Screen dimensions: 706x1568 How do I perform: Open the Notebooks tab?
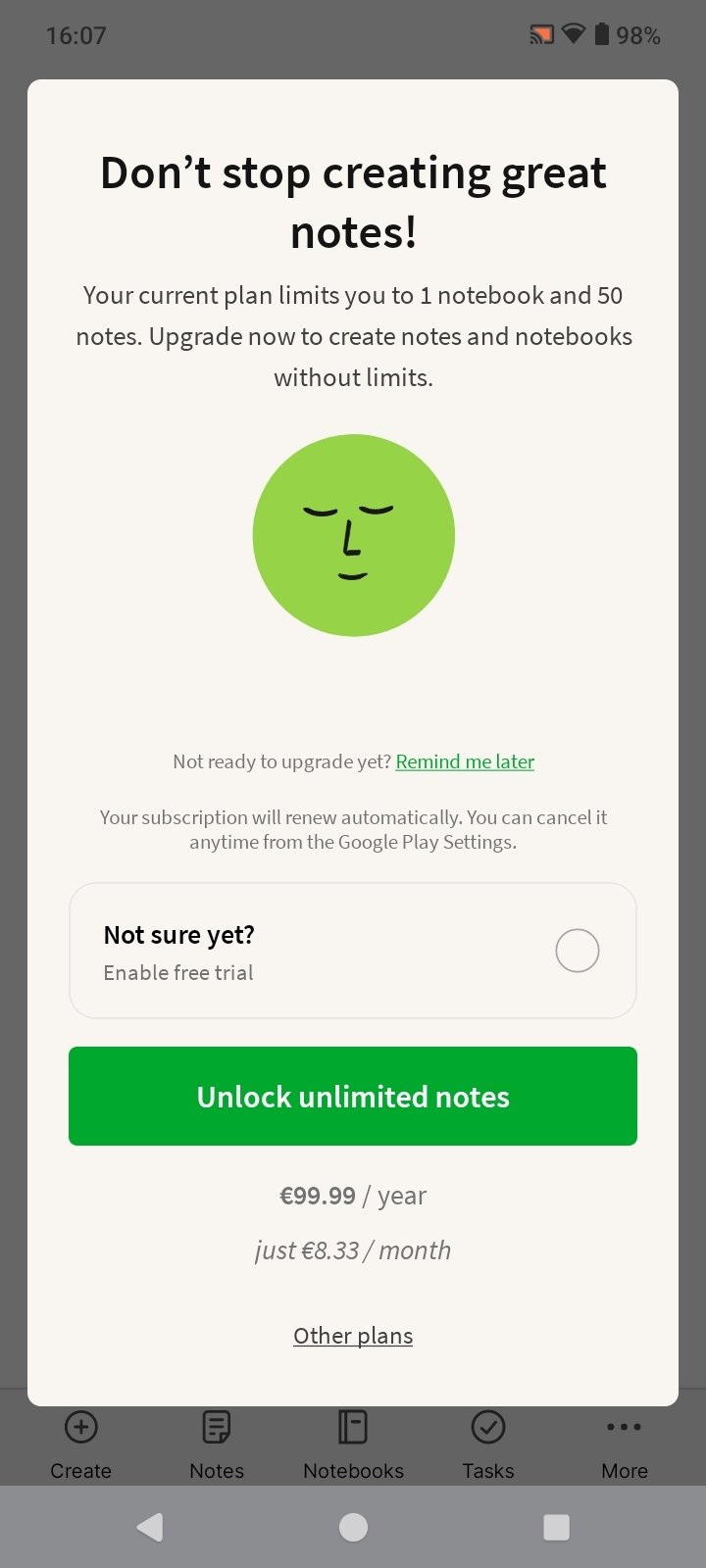click(353, 1445)
